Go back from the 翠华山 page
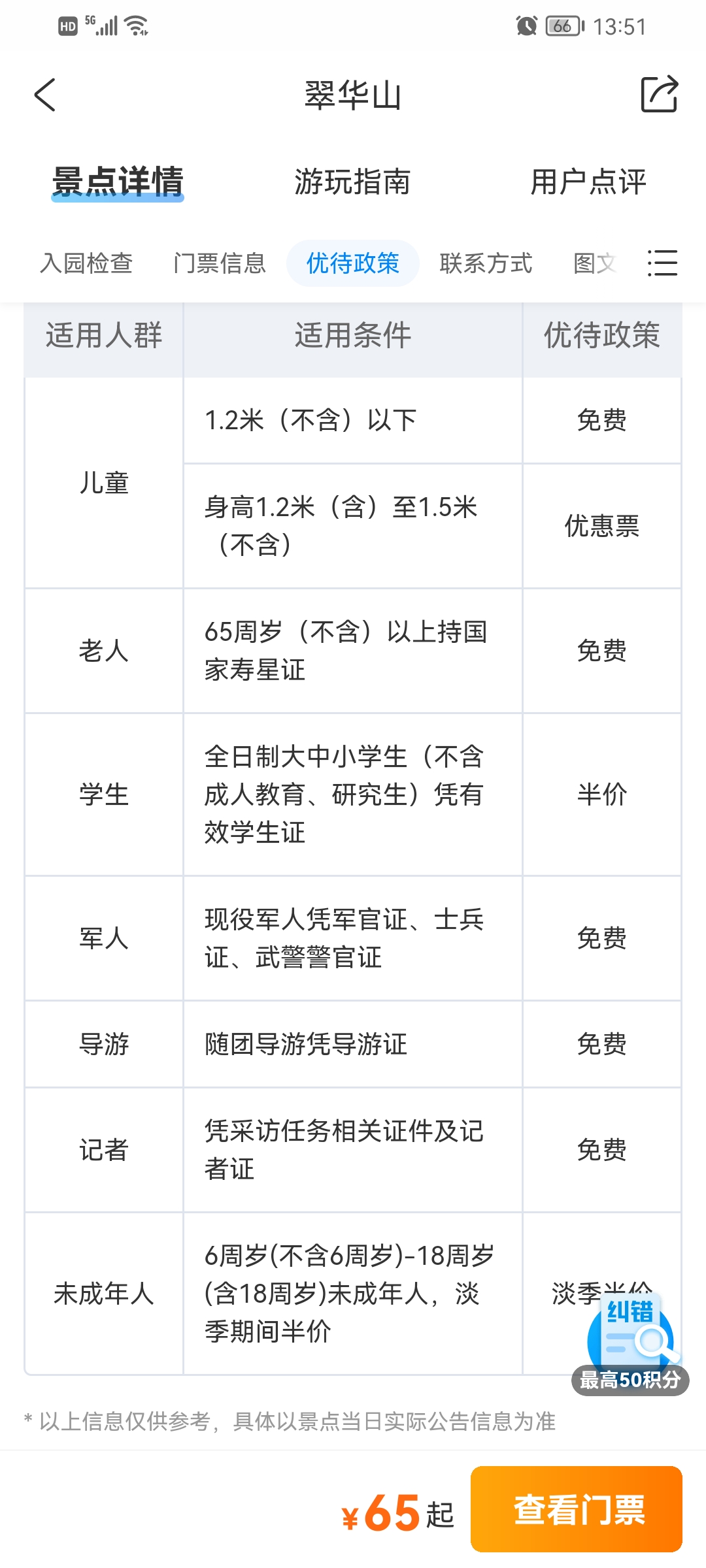 [x=44, y=95]
